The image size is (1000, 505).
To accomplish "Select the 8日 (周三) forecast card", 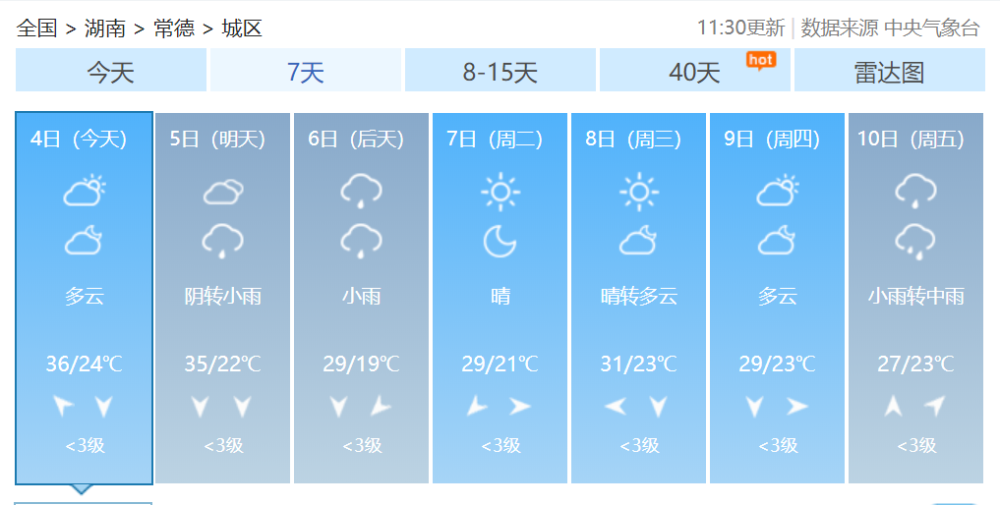I will pos(639,297).
